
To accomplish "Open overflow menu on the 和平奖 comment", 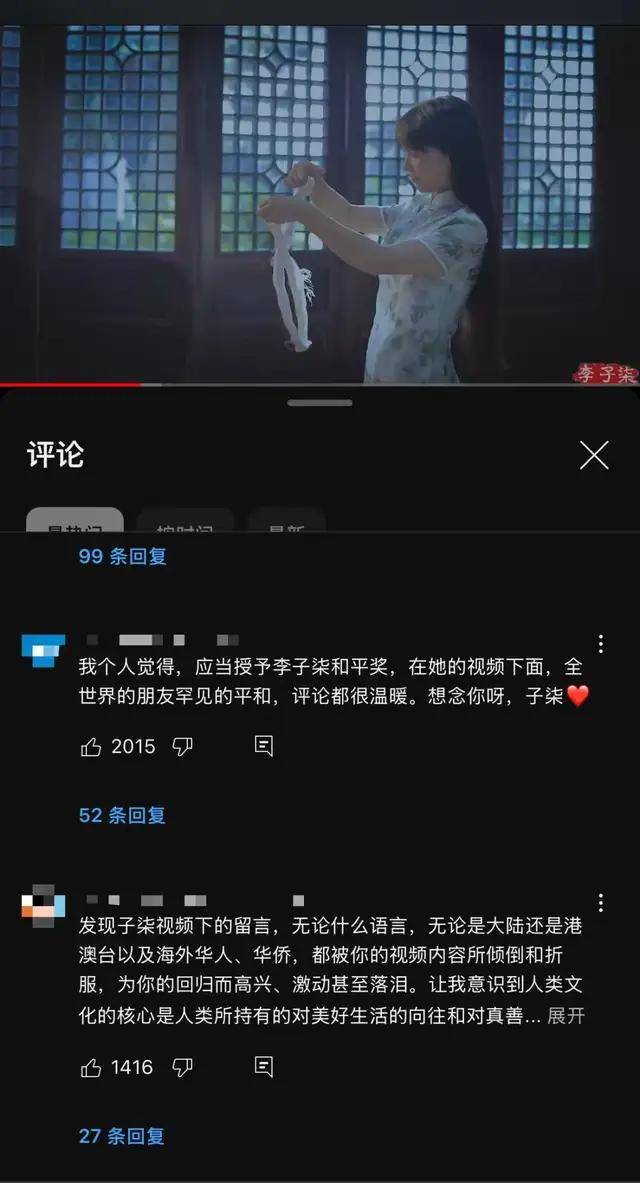I will [600, 644].
